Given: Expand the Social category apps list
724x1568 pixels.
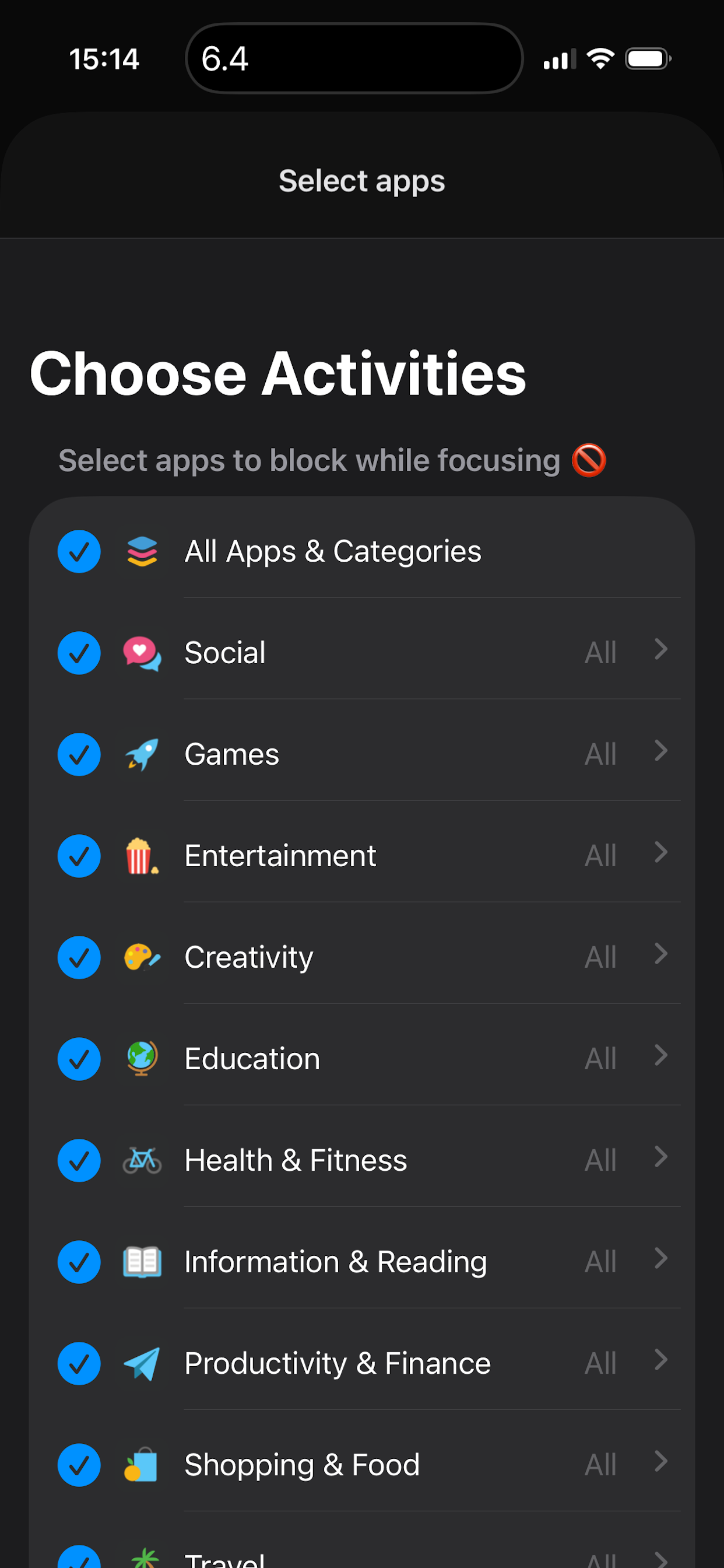Looking at the screenshot, I should [x=660, y=649].
